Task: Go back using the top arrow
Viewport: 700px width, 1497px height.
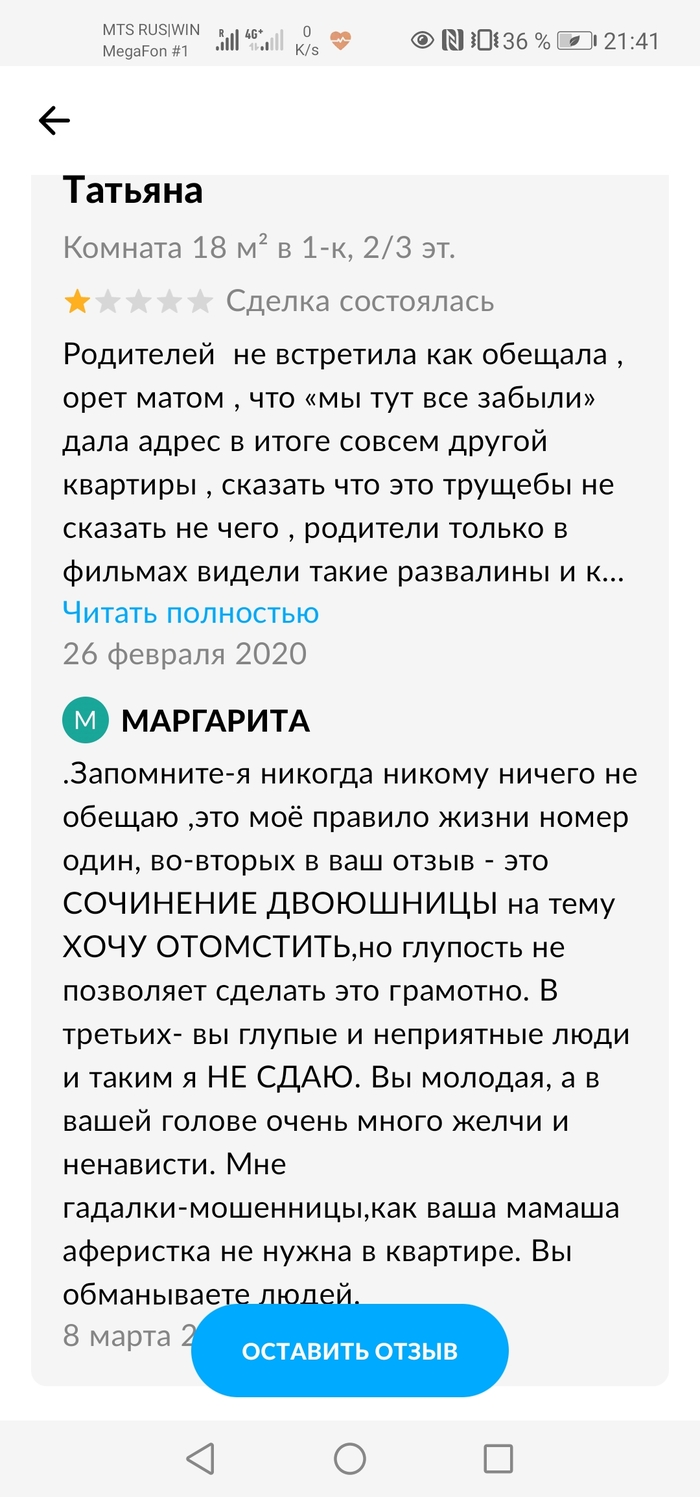Action: tap(54, 121)
